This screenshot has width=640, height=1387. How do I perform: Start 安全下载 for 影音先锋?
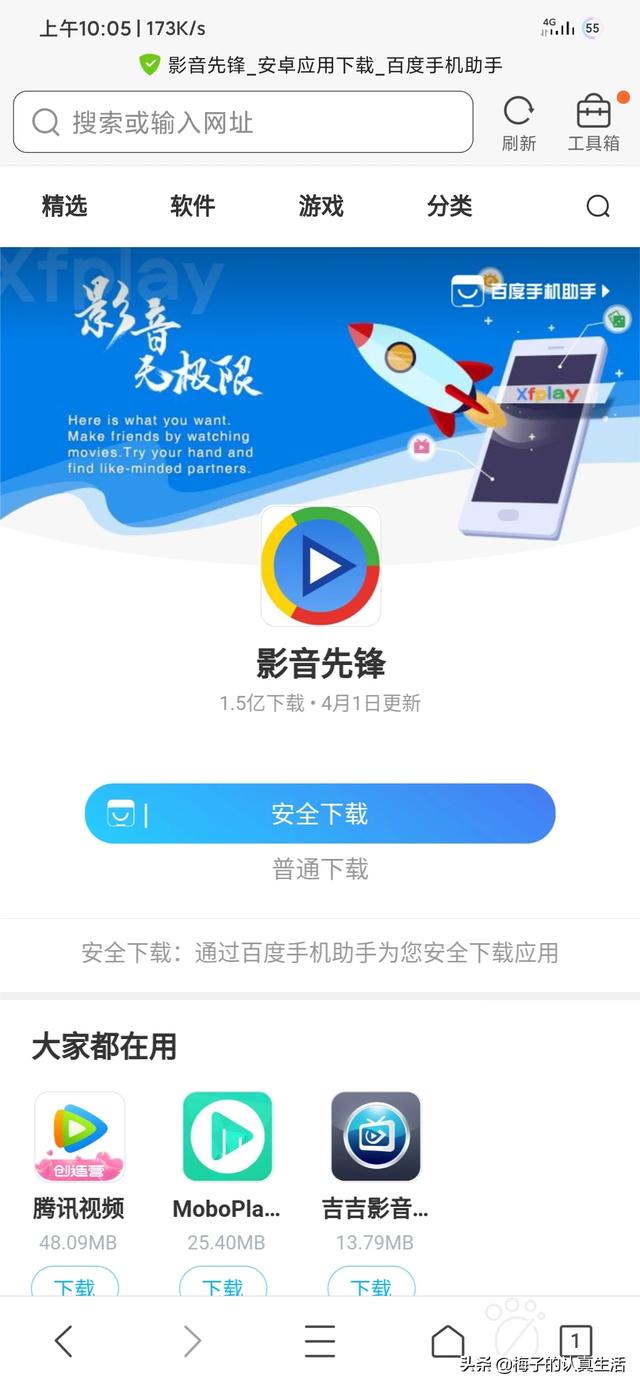[320, 814]
